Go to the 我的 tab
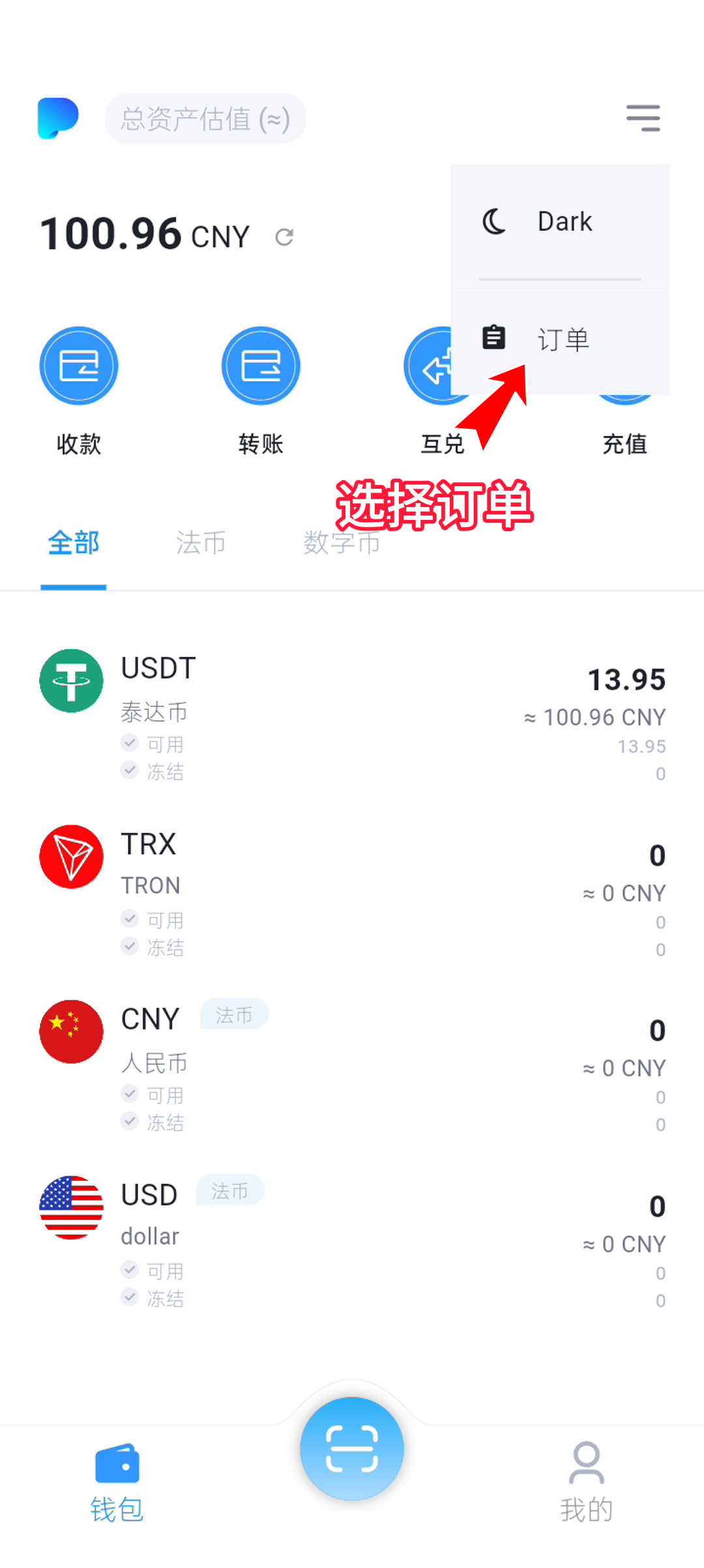This screenshot has width=704, height=1568. pyautogui.click(x=586, y=1481)
